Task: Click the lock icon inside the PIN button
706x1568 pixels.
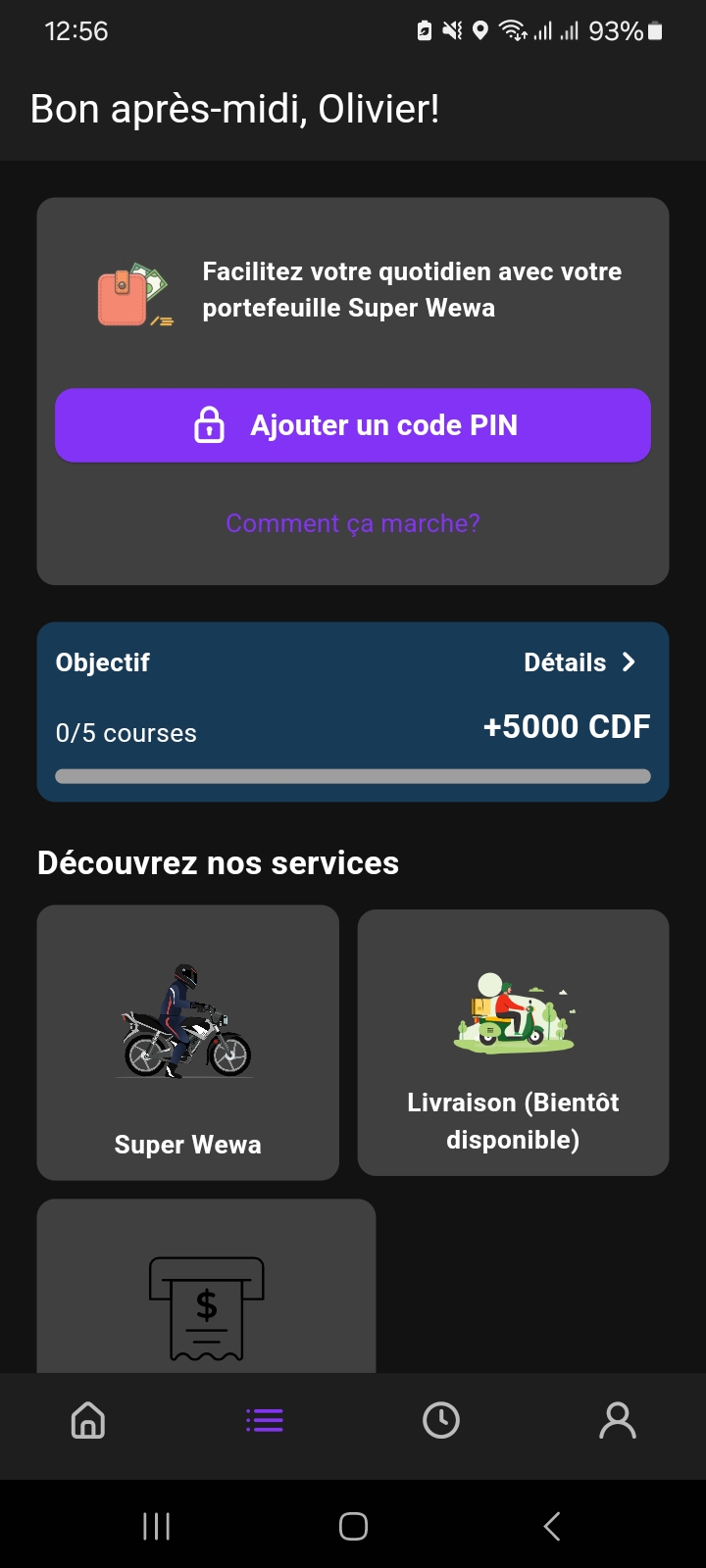Action: coord(211,425)
